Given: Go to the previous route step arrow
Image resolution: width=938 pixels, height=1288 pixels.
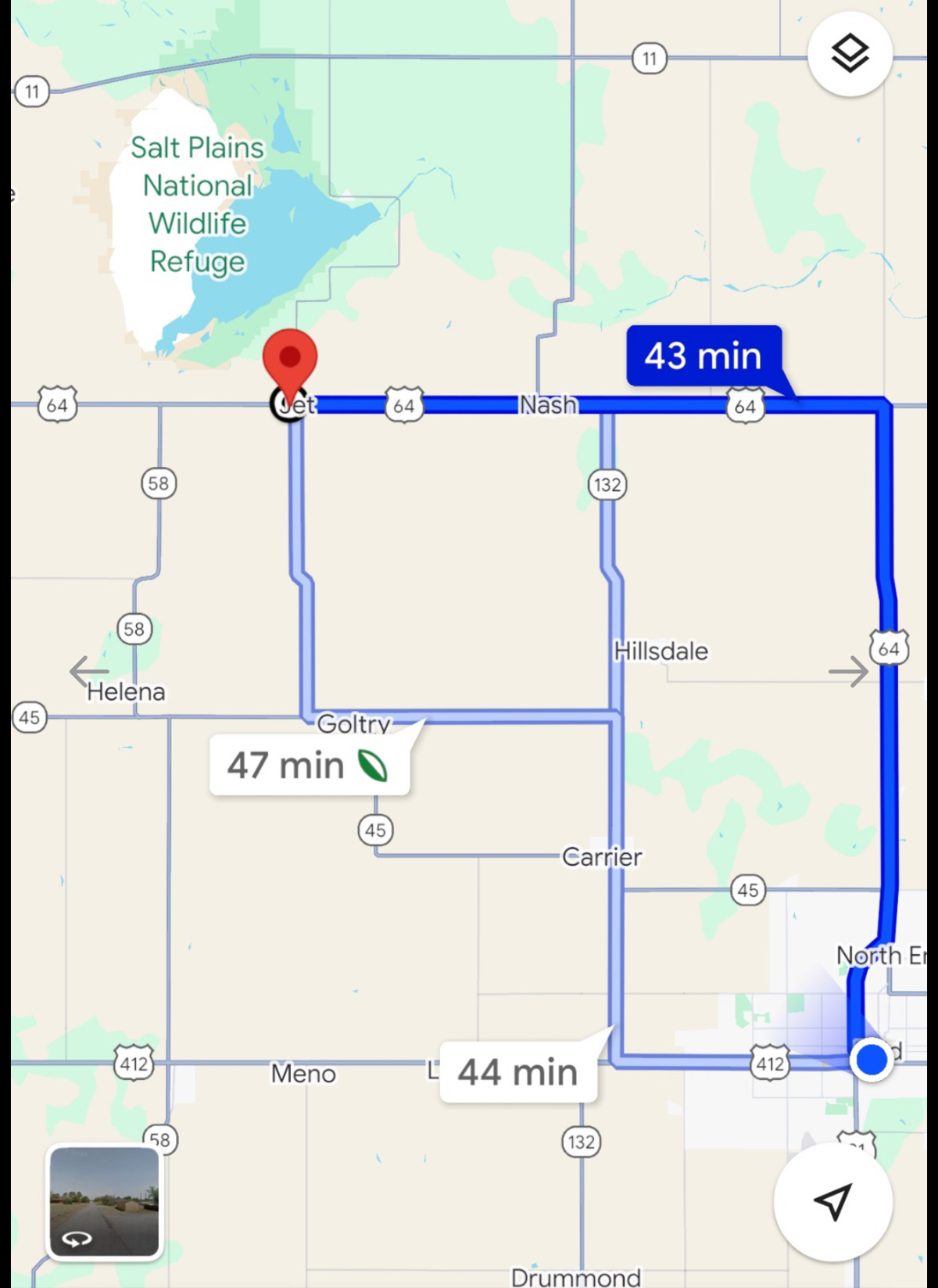Looking at the screenshot, I should click(88, 671).
